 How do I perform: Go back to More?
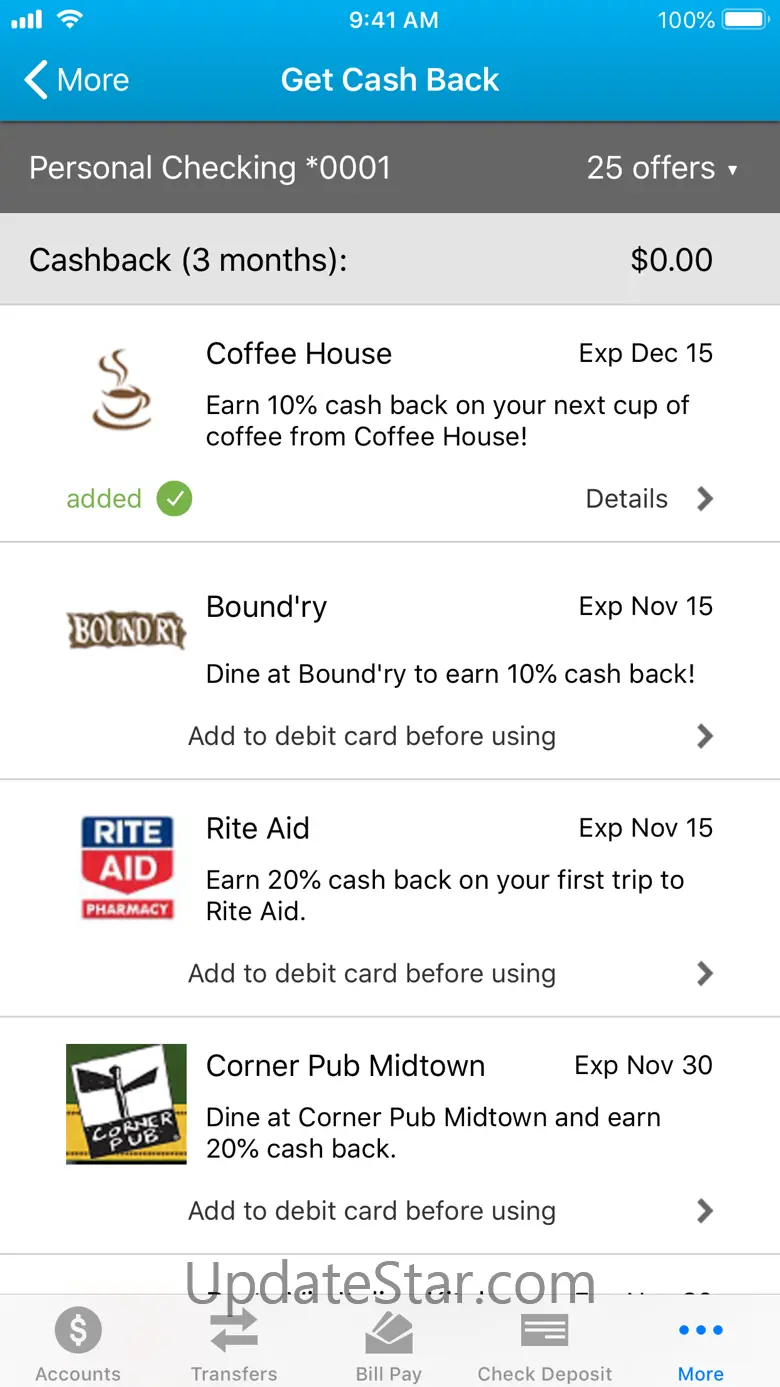click(77, 80)
